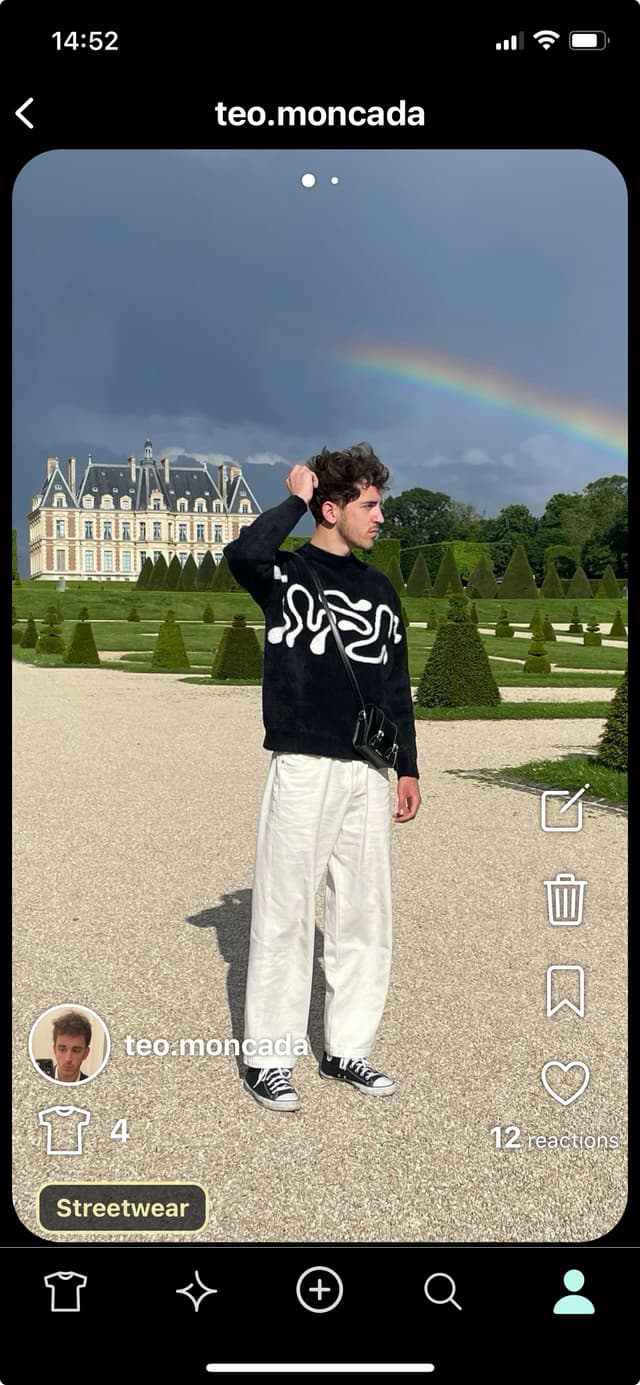640x1385 pixels.
Task: Switch to the wardrobe shirt tab
Action: coord(66,1291)
